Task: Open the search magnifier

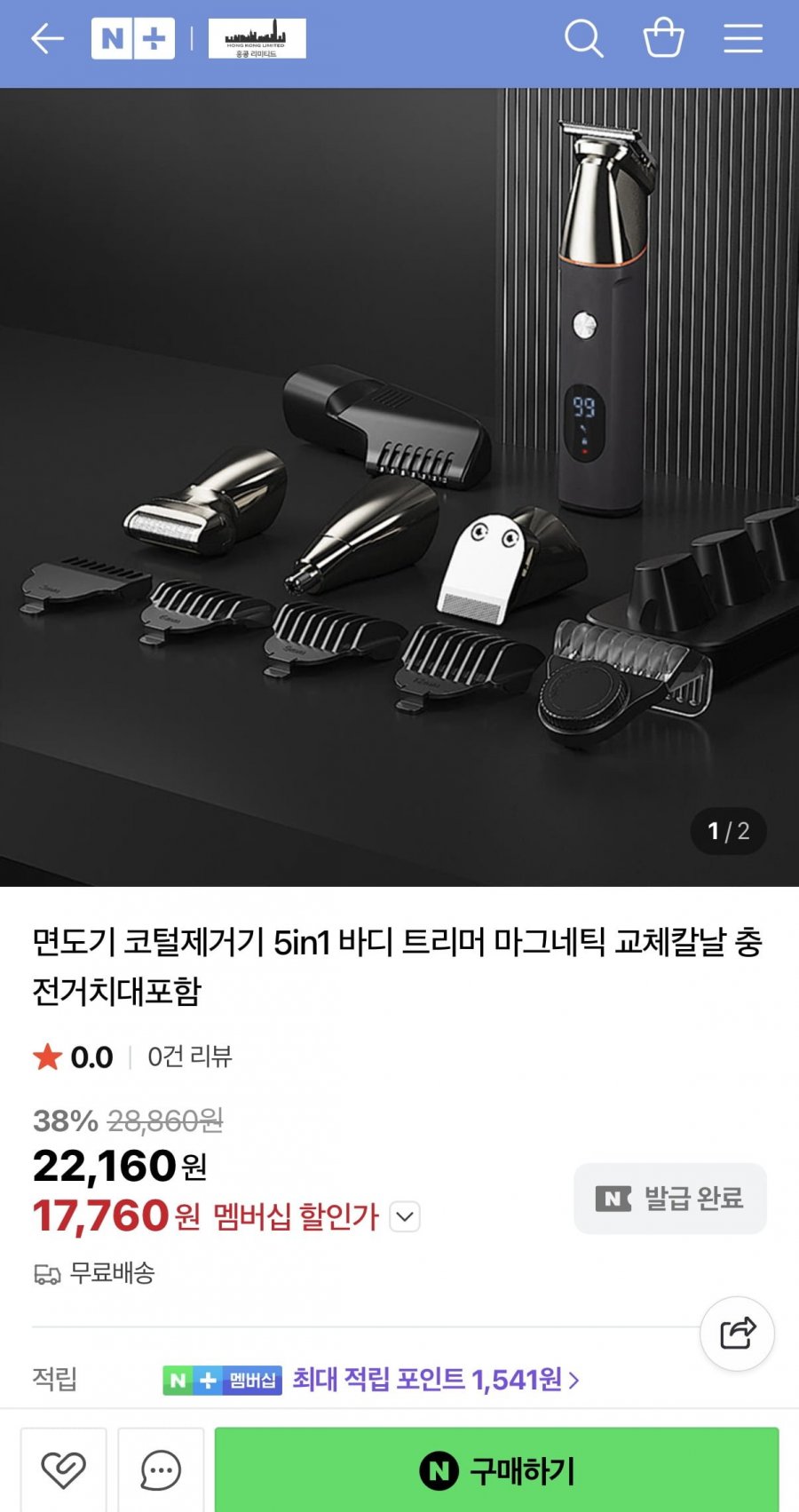Action: (x=583, y=38)
